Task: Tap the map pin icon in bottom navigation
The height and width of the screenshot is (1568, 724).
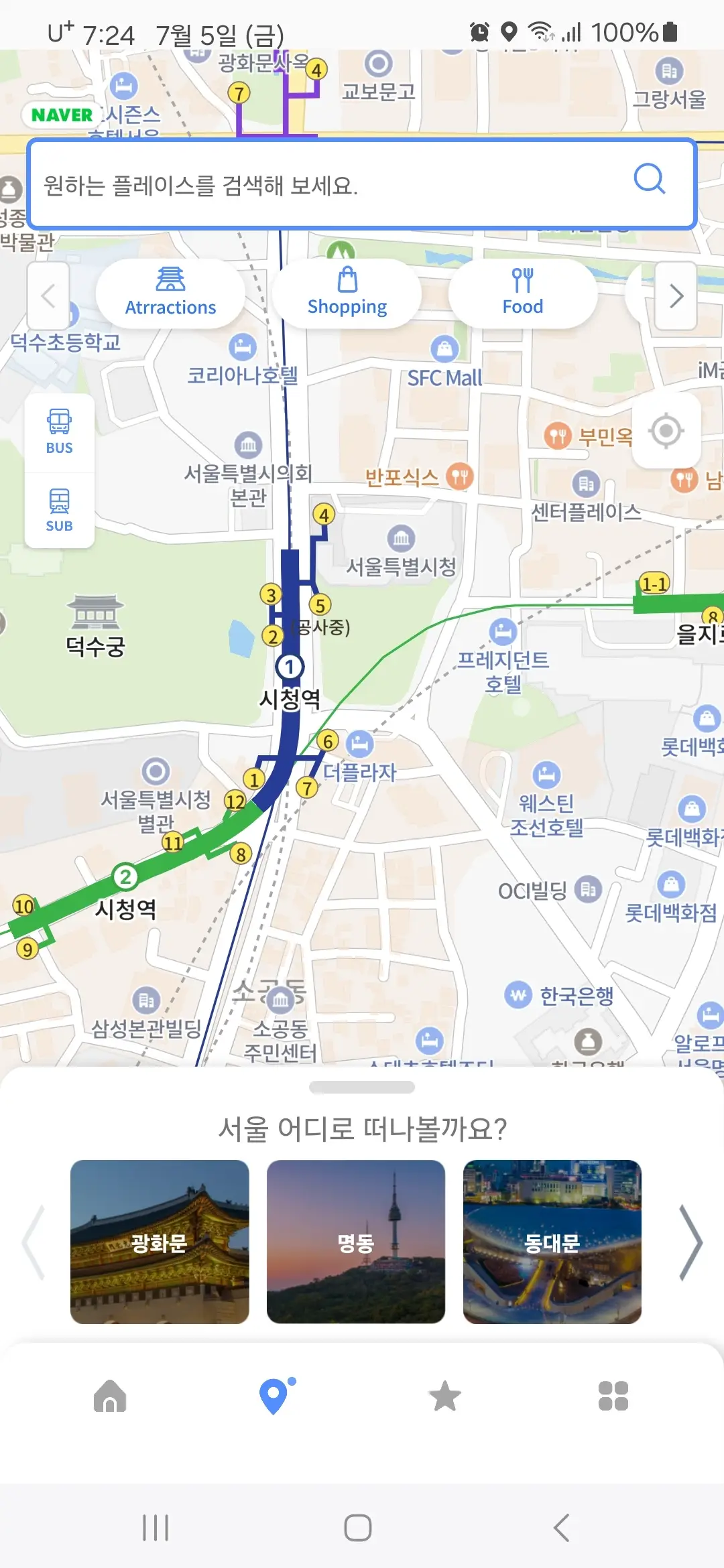Action: pos(272,1398)
